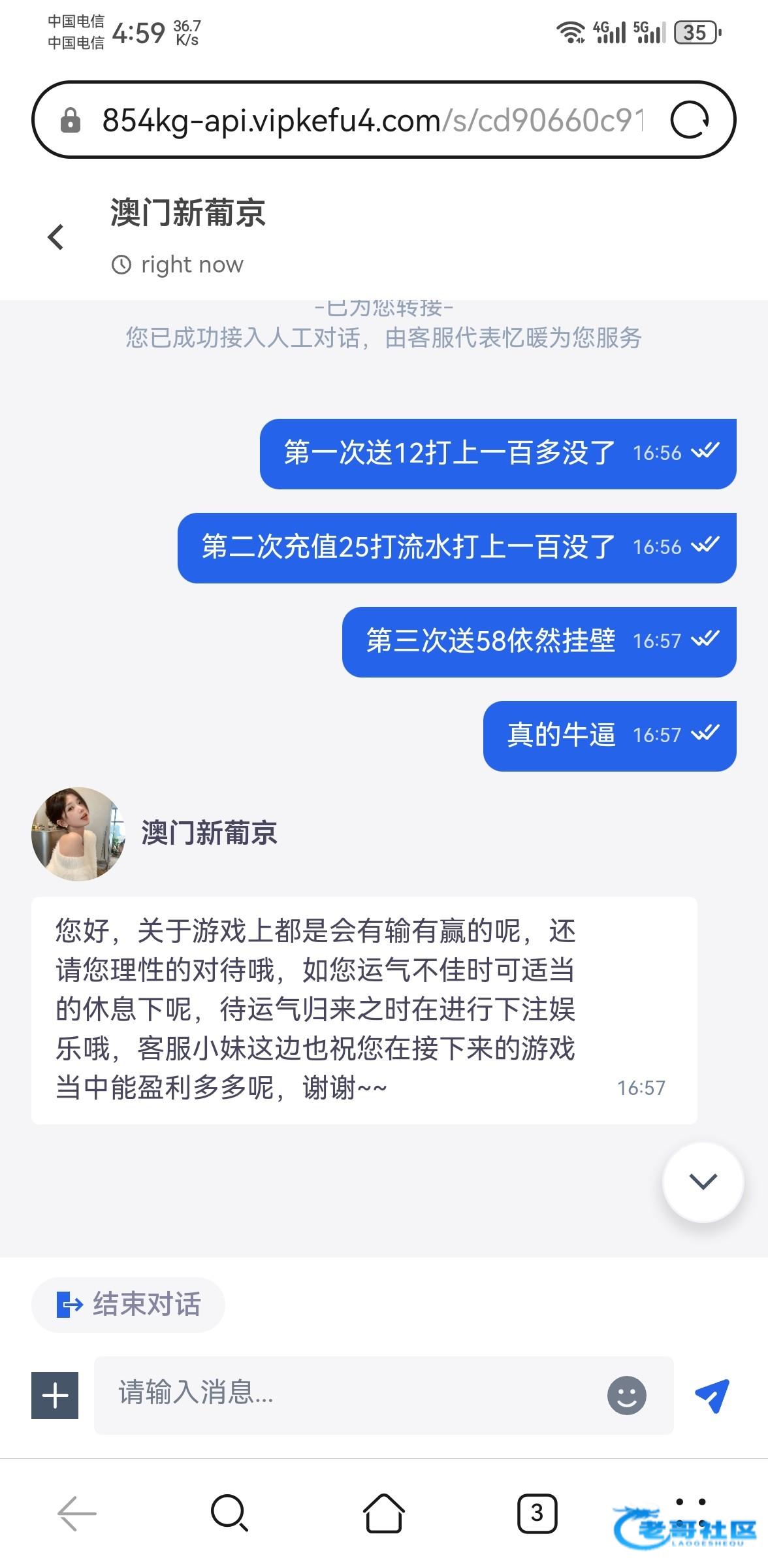Viewport: 768px width, 1568px height.
Task: Open the emoji picker
Action: [627, 1396]
